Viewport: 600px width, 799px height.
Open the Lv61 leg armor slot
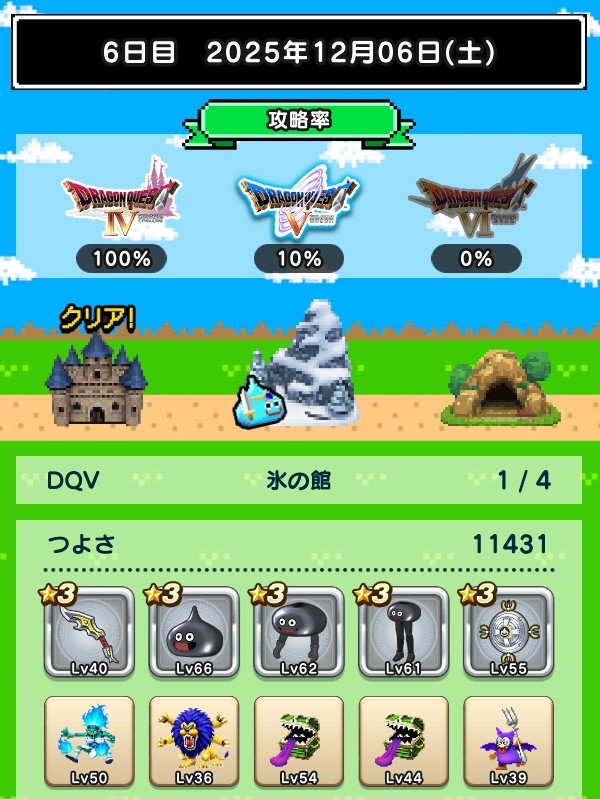pos(404,634)
